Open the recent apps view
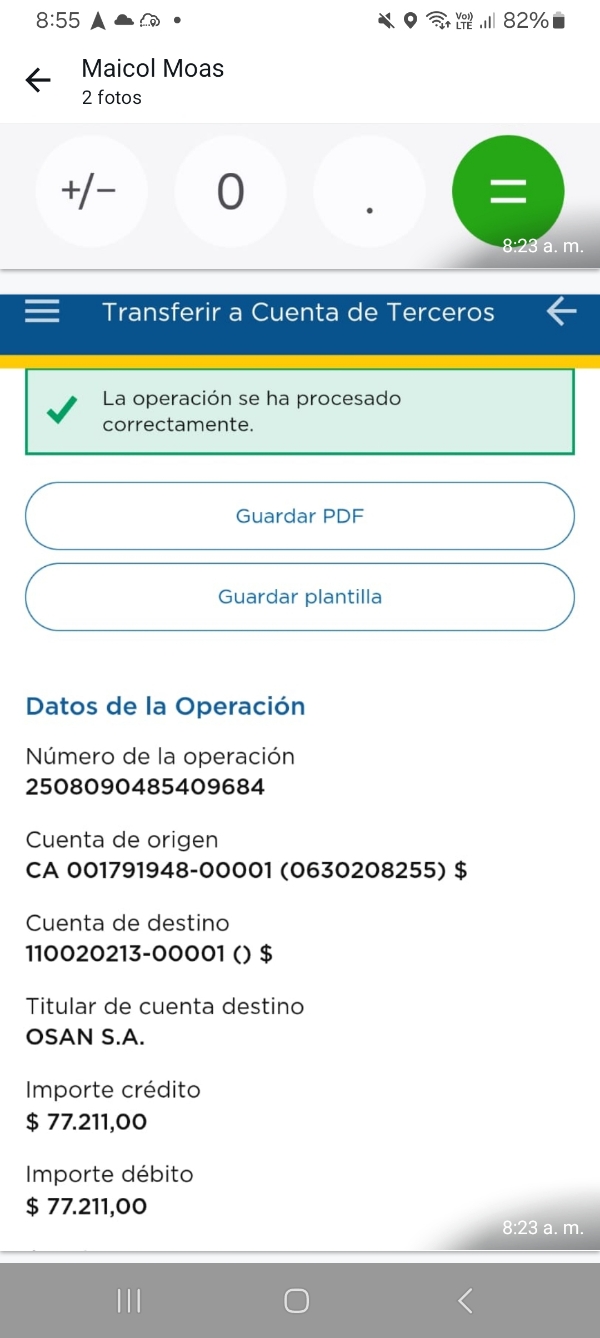This screenshot has height=1338, width=600. click(129, 1300)
